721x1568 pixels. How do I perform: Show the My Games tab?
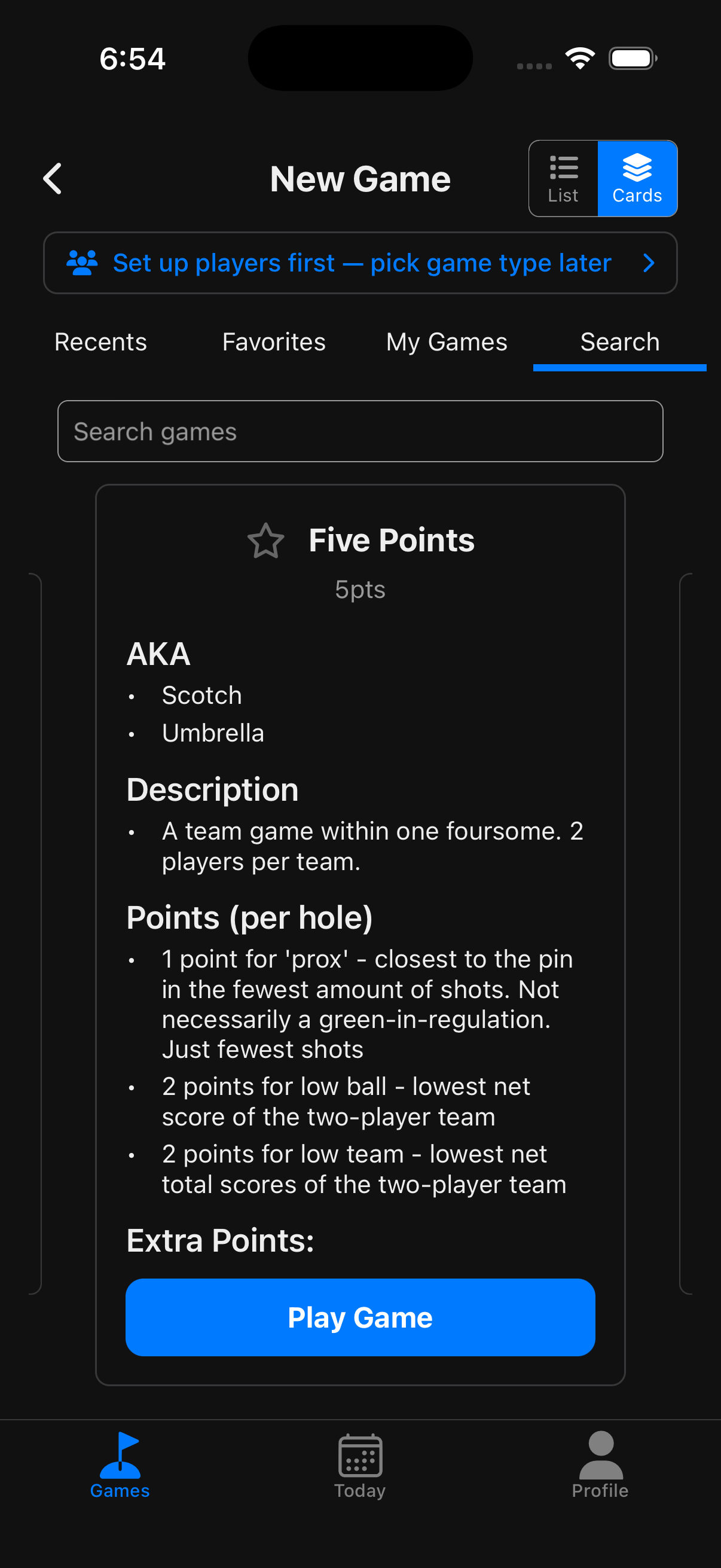pyautogui.click(x=447, y=342)
